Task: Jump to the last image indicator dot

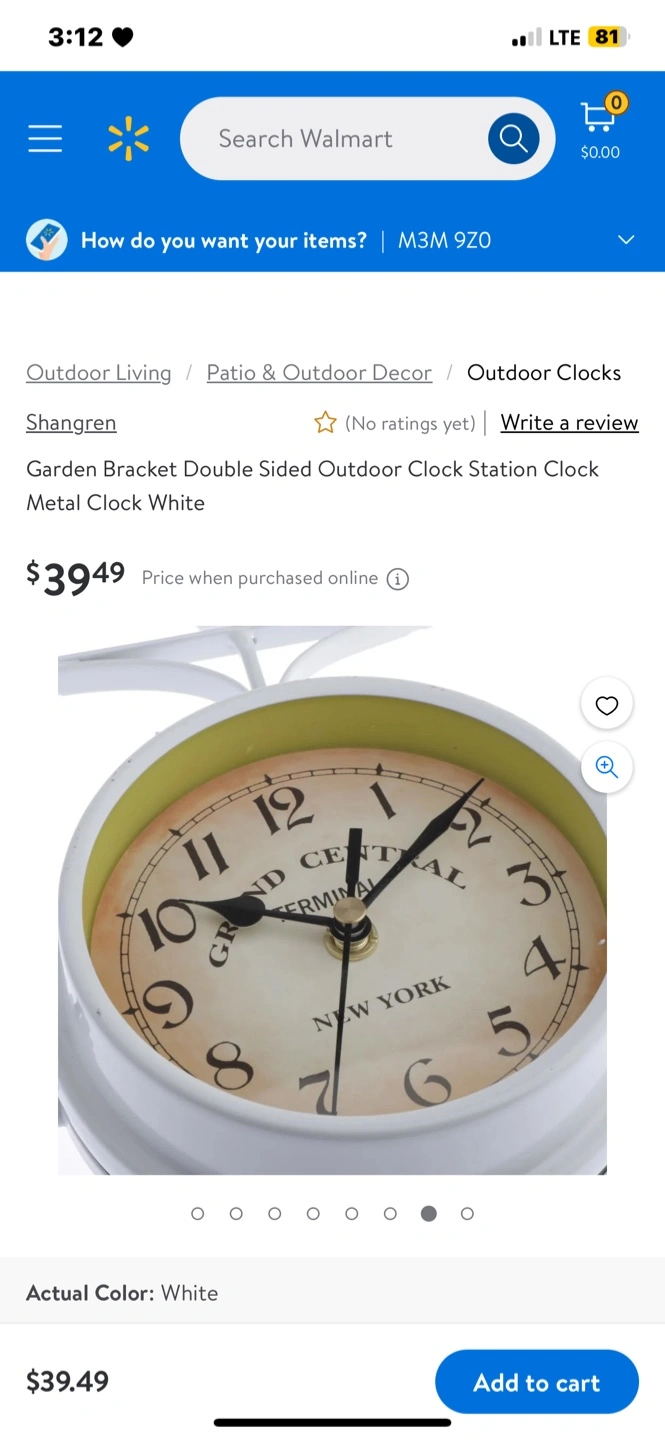Action: pyautogui.click(x=467, y=1213)
